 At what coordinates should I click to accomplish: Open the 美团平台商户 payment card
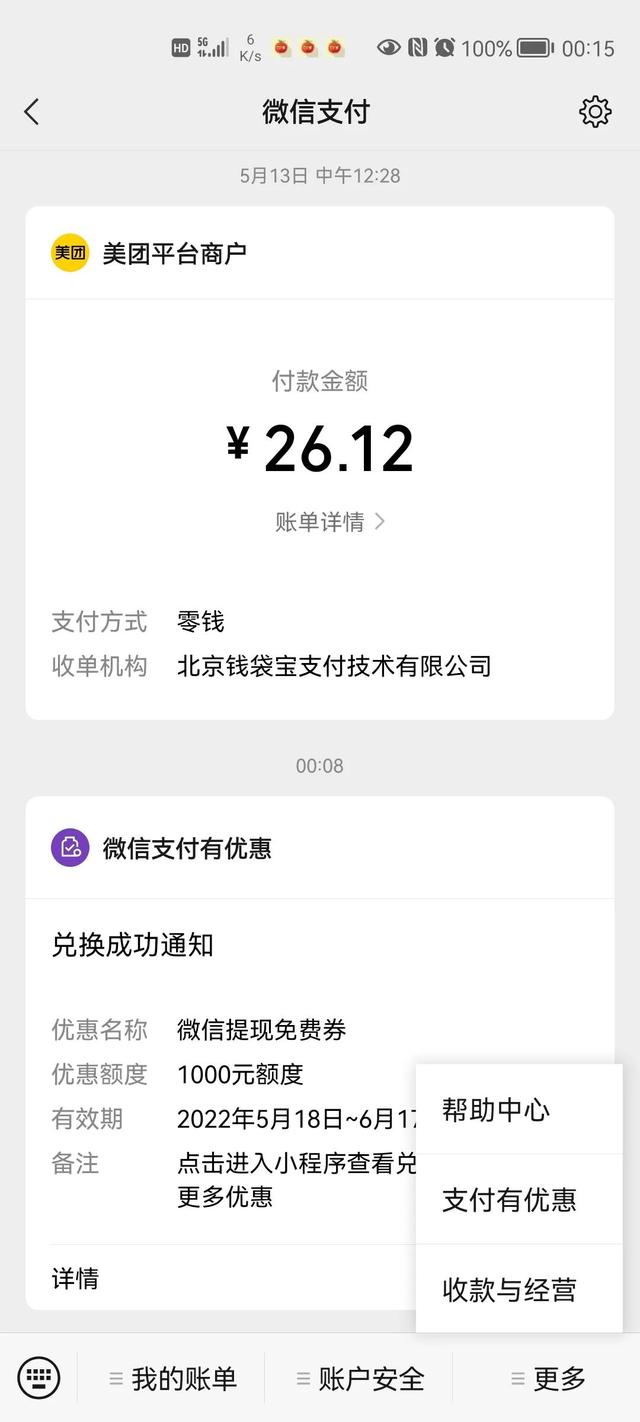point(319,253)
